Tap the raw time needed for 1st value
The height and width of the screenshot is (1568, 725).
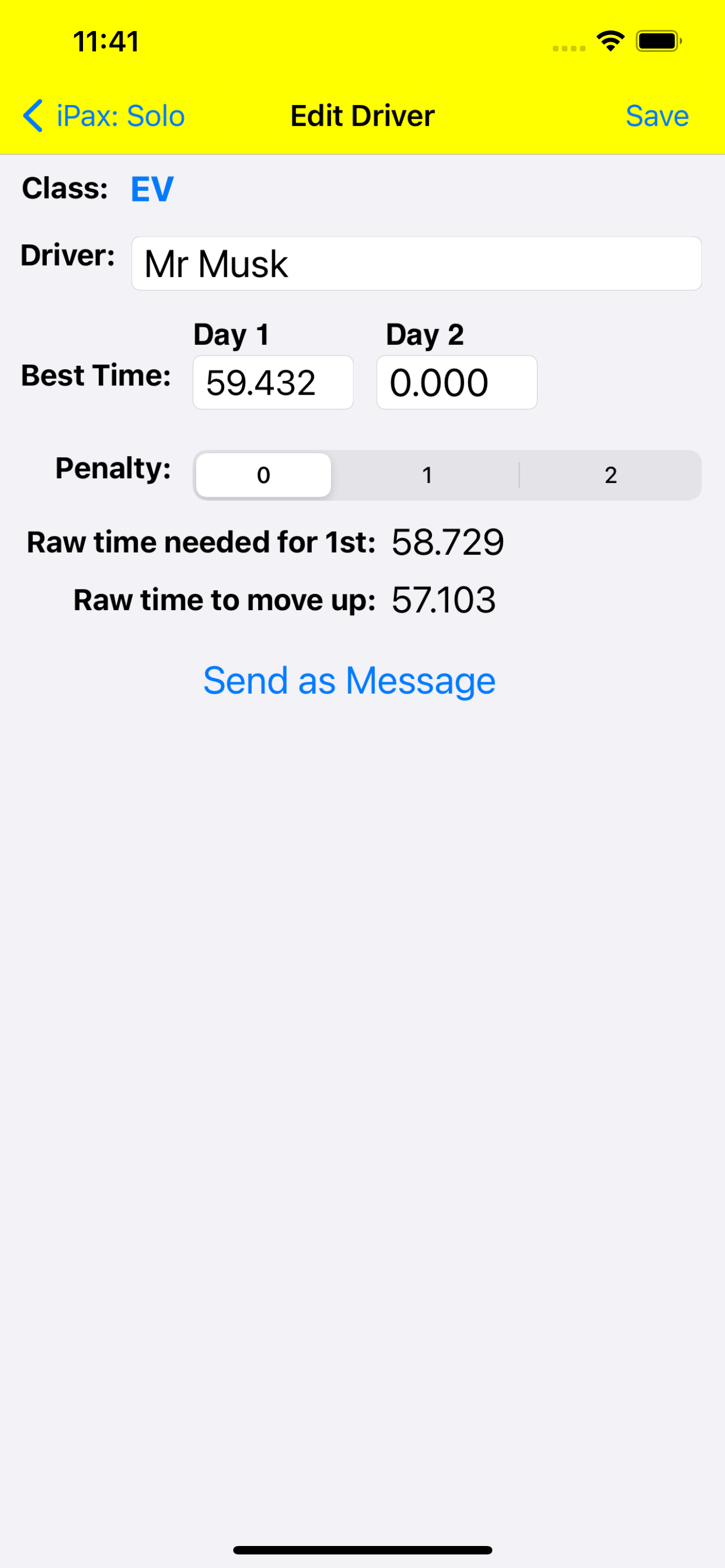coord(448,541)
